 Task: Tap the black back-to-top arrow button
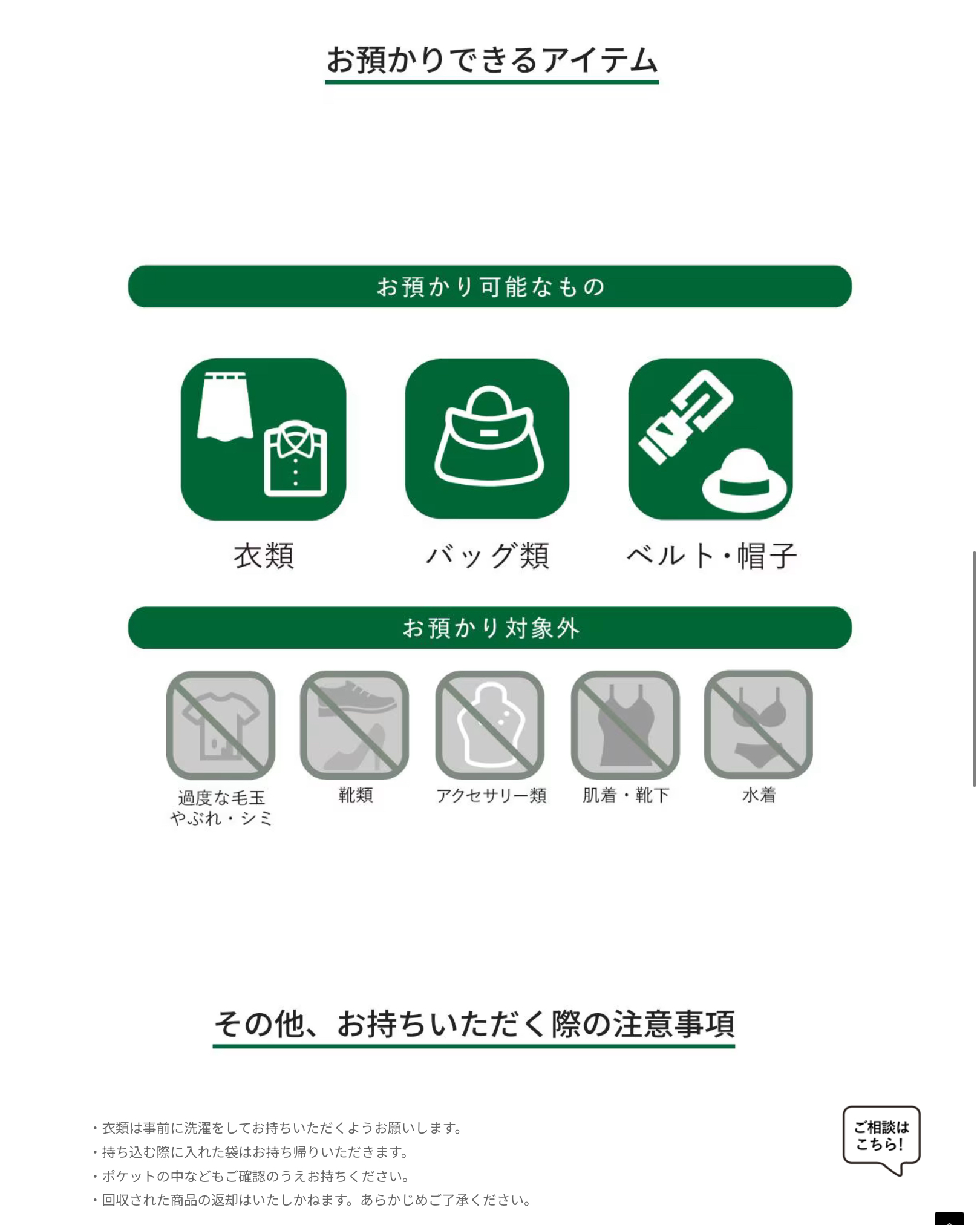coord(949,1219)
